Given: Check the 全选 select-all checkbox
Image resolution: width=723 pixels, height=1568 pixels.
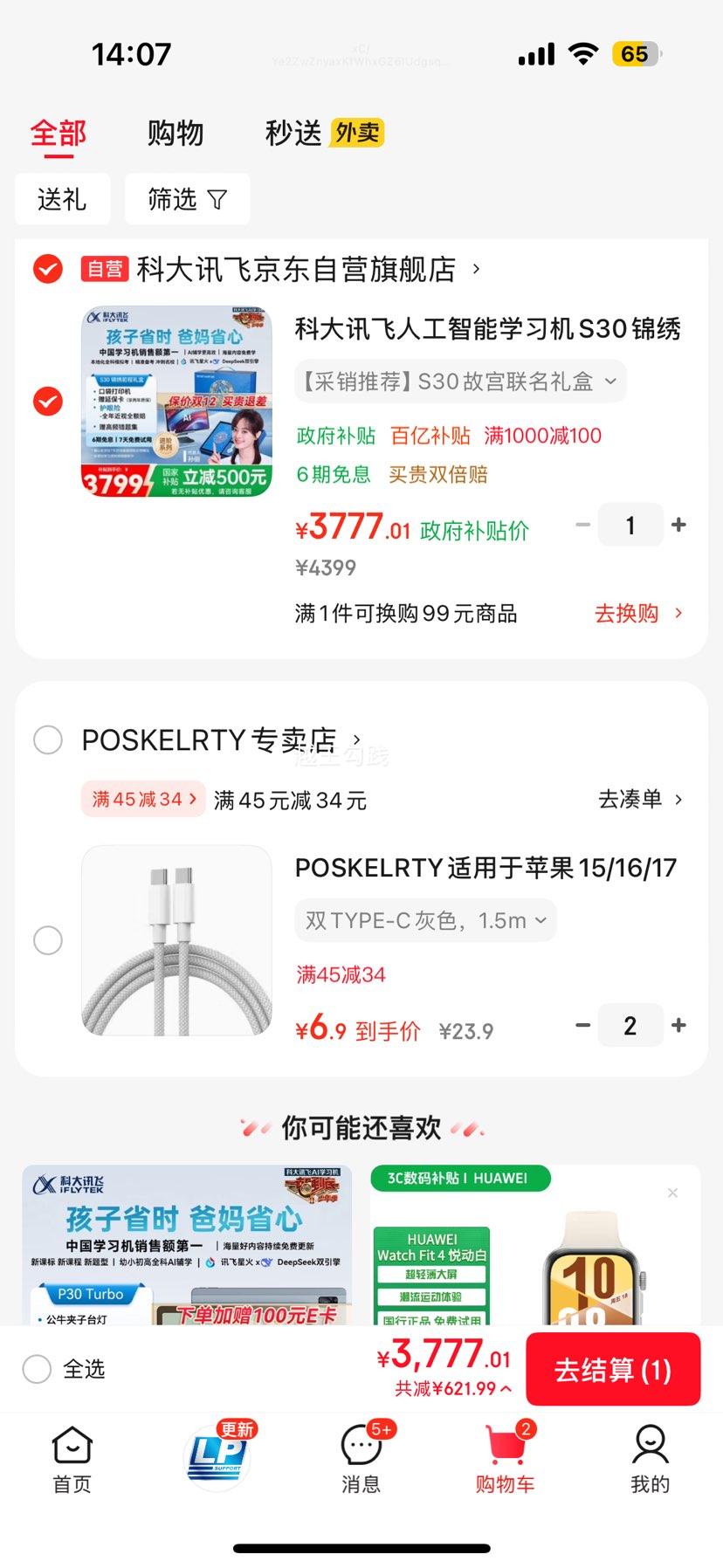Looking at the screenshot, I should point(37,1368).
